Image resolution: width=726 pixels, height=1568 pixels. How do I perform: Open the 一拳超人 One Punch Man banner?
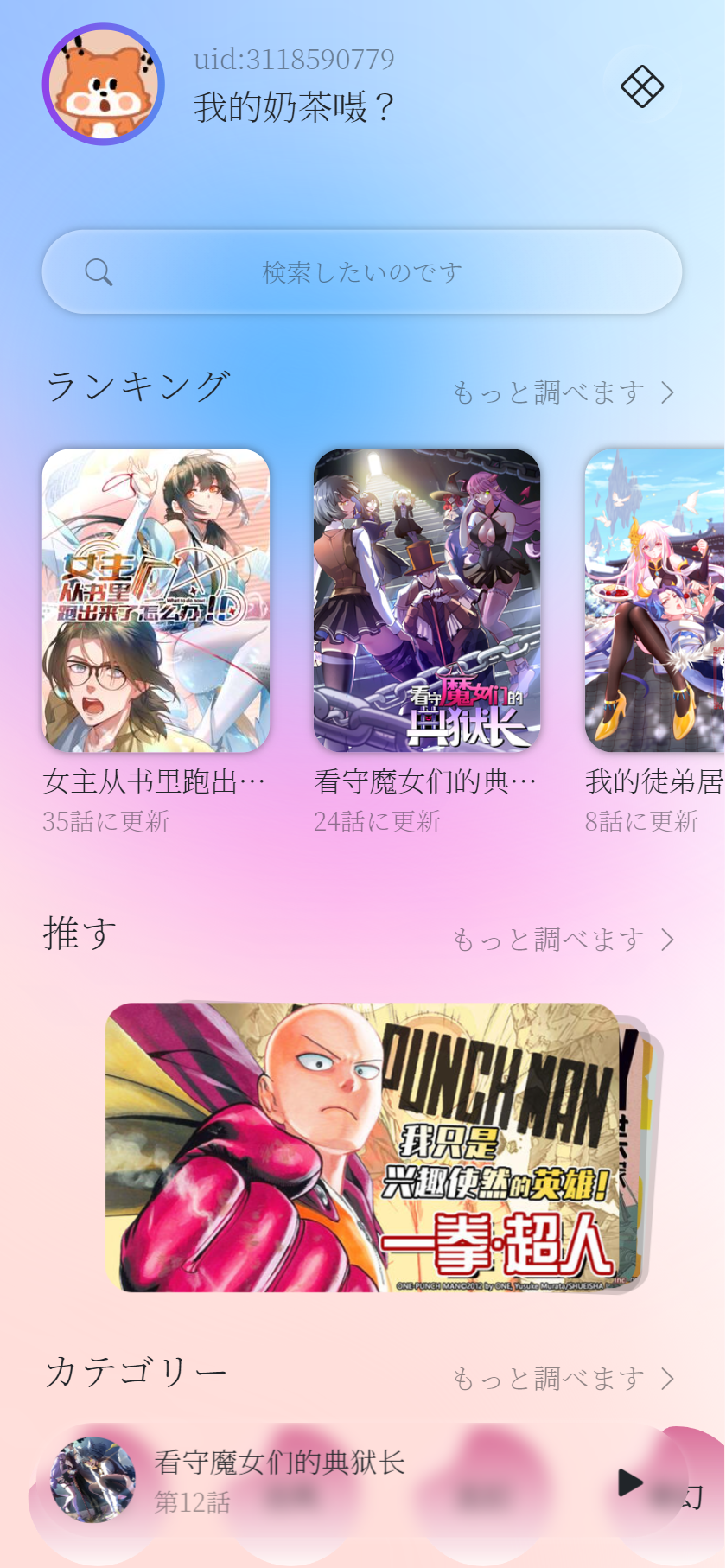pos(363,1147)
